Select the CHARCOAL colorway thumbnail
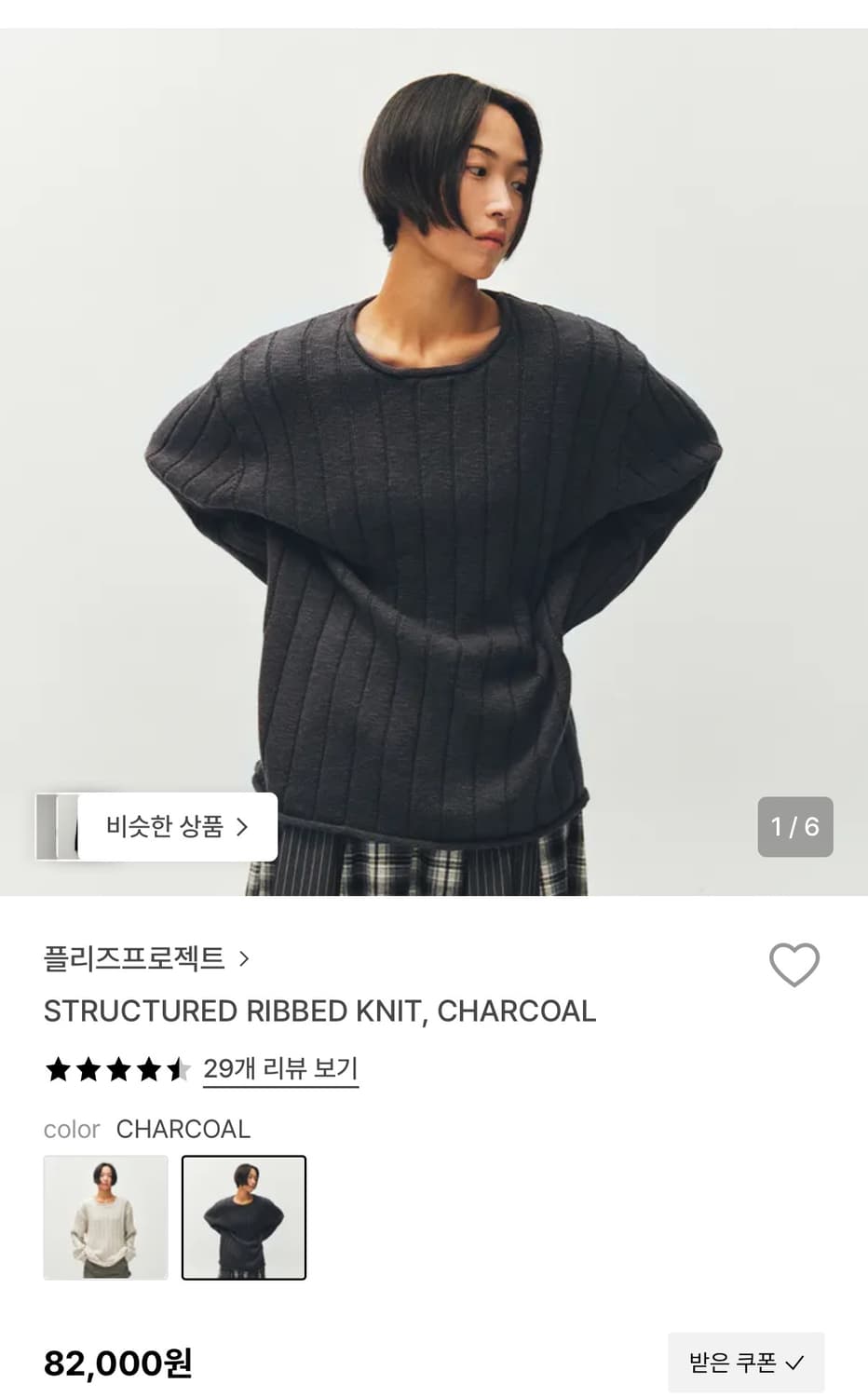Image resolution: width=868 pixels, height=1397 pixels. pyautogui.click(x=245, y=1219)
